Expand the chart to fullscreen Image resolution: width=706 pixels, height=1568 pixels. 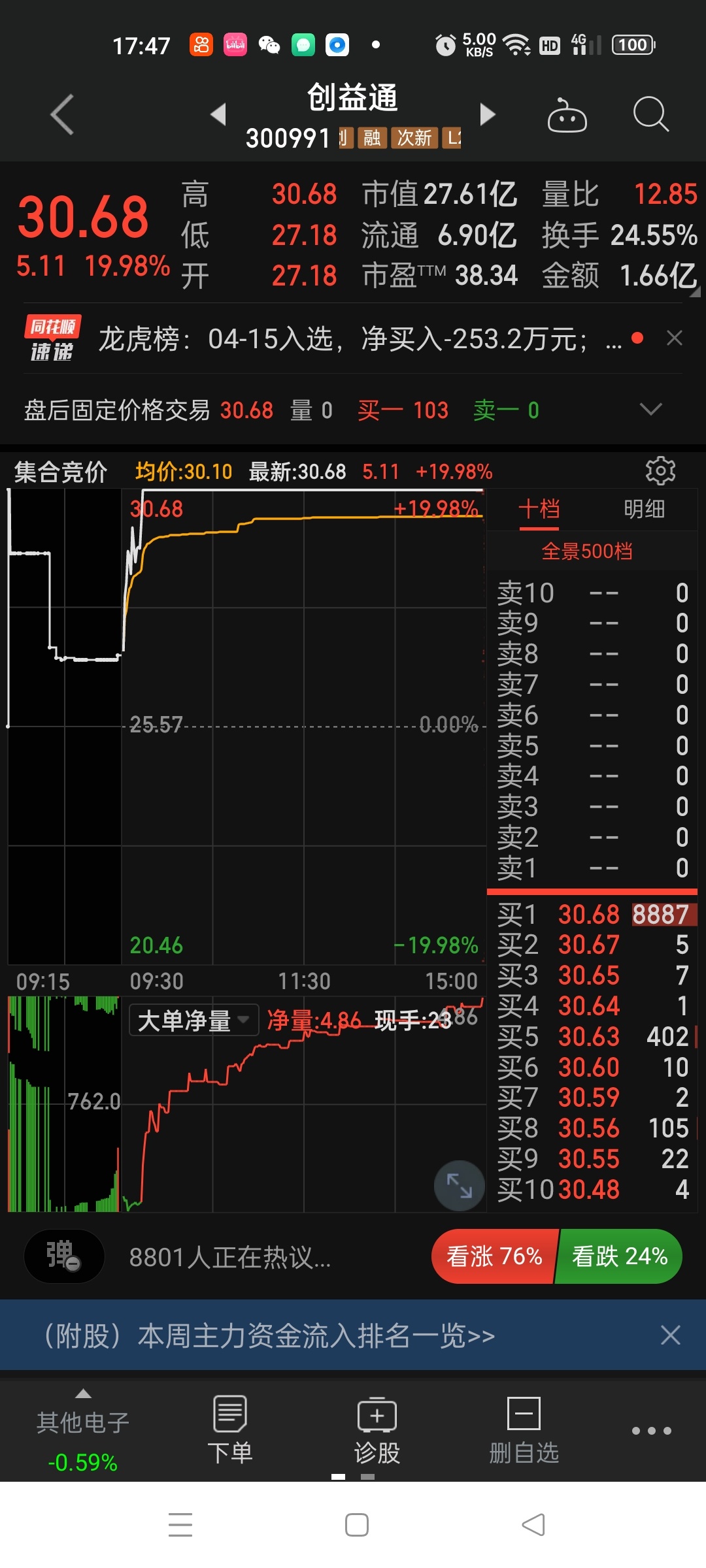coord(460,1186)
